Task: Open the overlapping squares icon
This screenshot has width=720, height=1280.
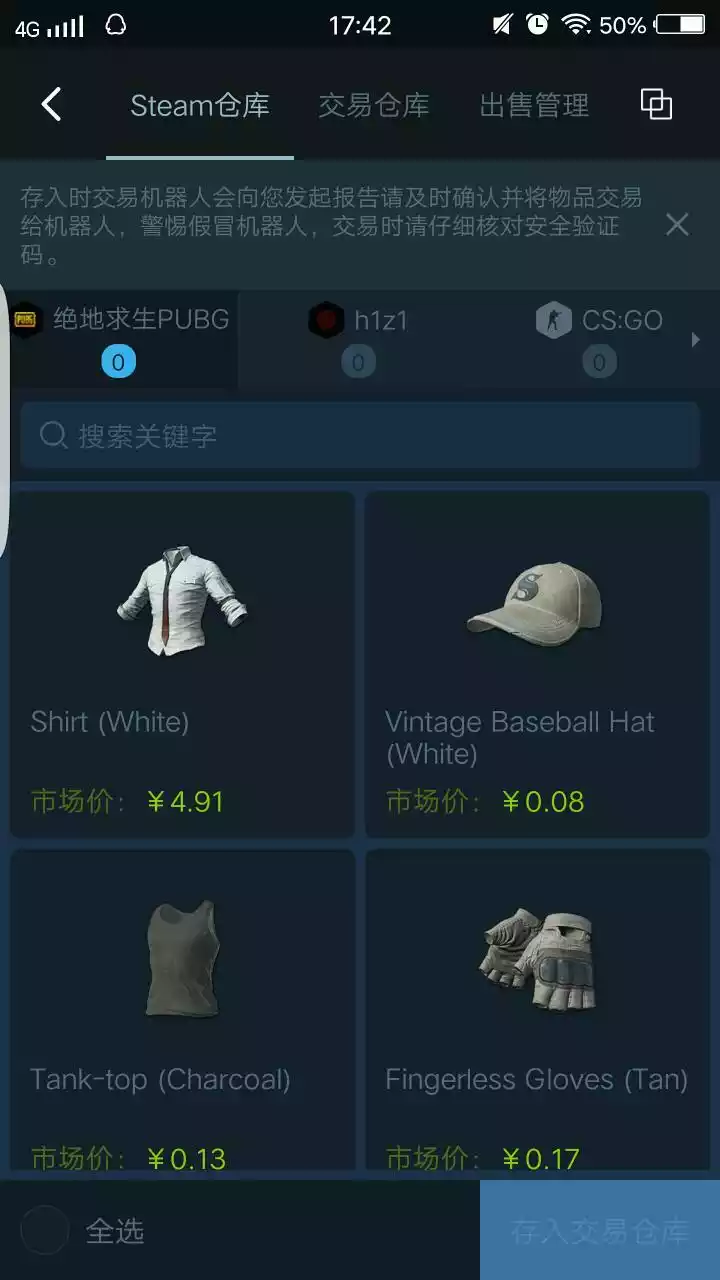Action: [656, 104]
